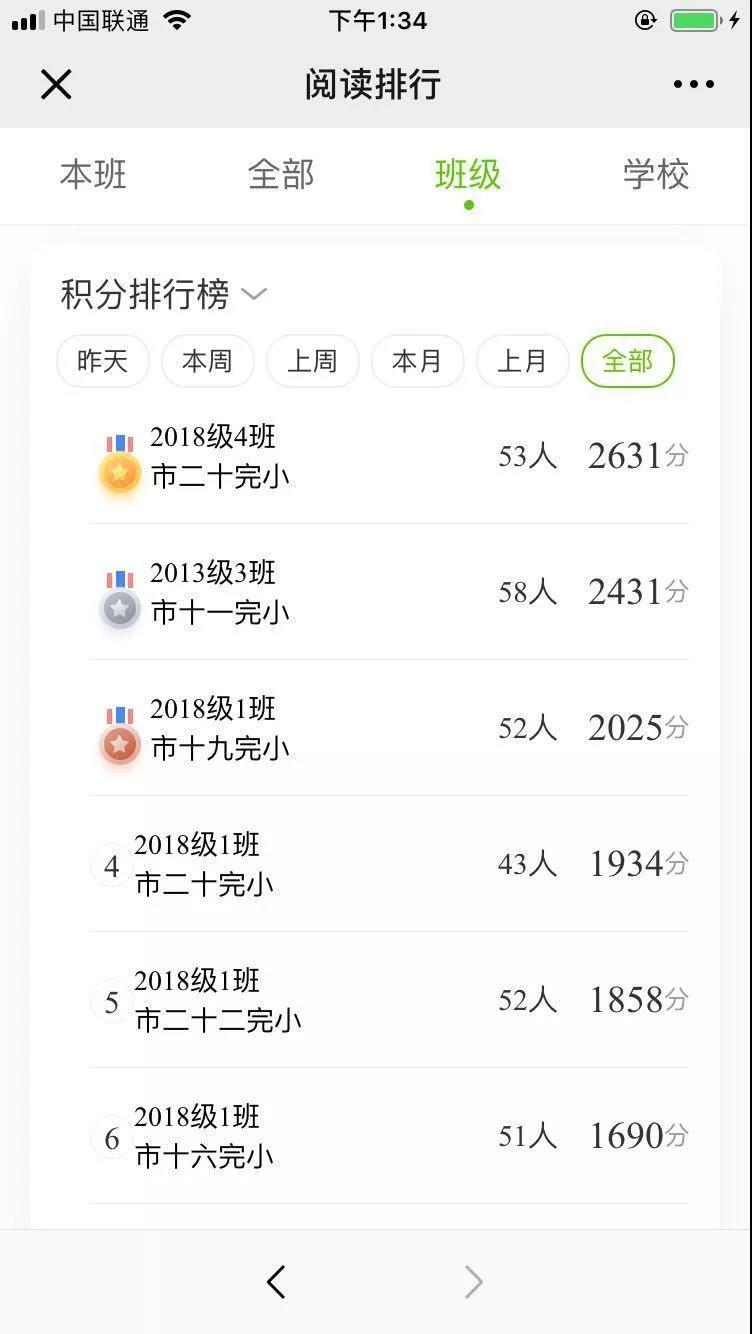Close the 阅读排行 page
The image size is (752, 1334).
[x=56, y=84]
